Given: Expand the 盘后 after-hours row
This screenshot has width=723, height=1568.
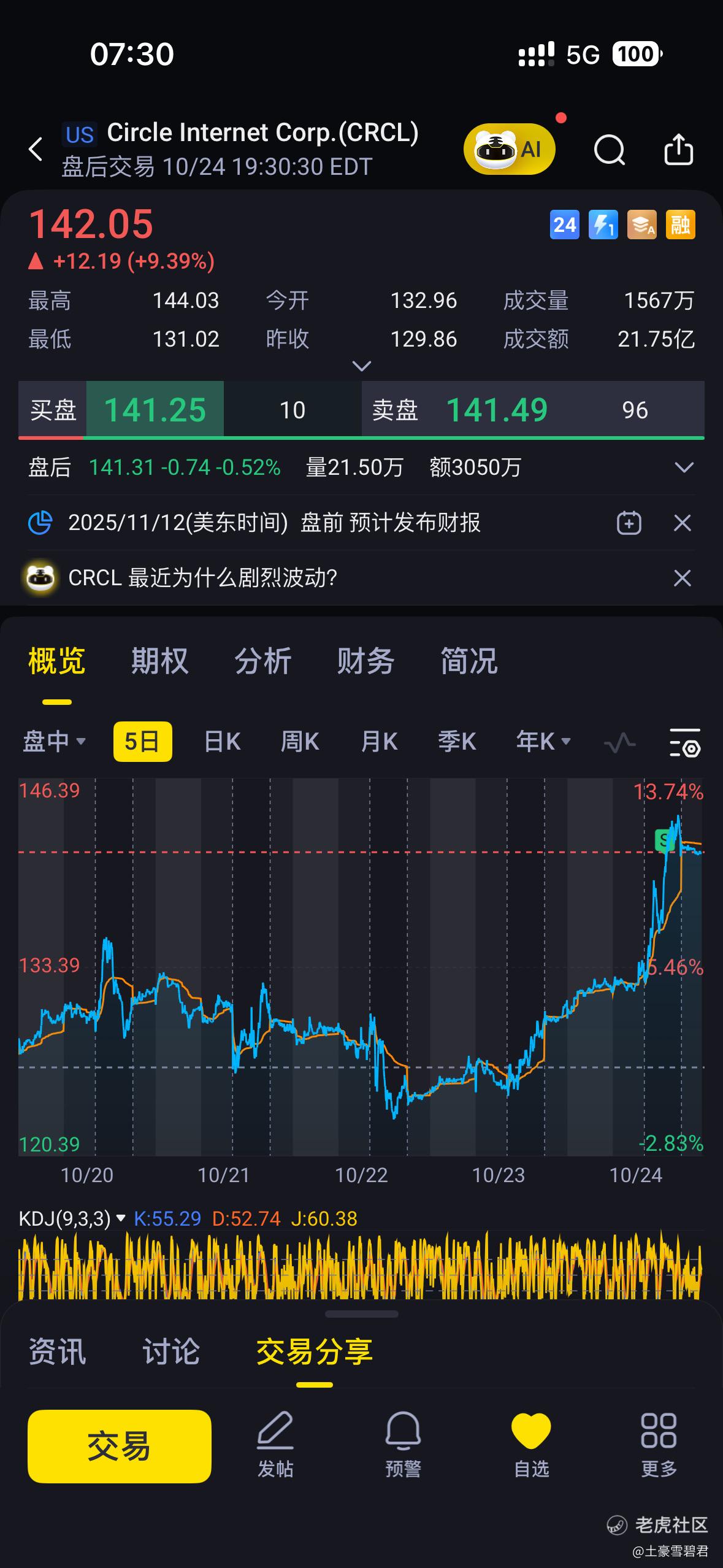Looking at the screenshot, I should pyautogui.click(x=683, y=467).
